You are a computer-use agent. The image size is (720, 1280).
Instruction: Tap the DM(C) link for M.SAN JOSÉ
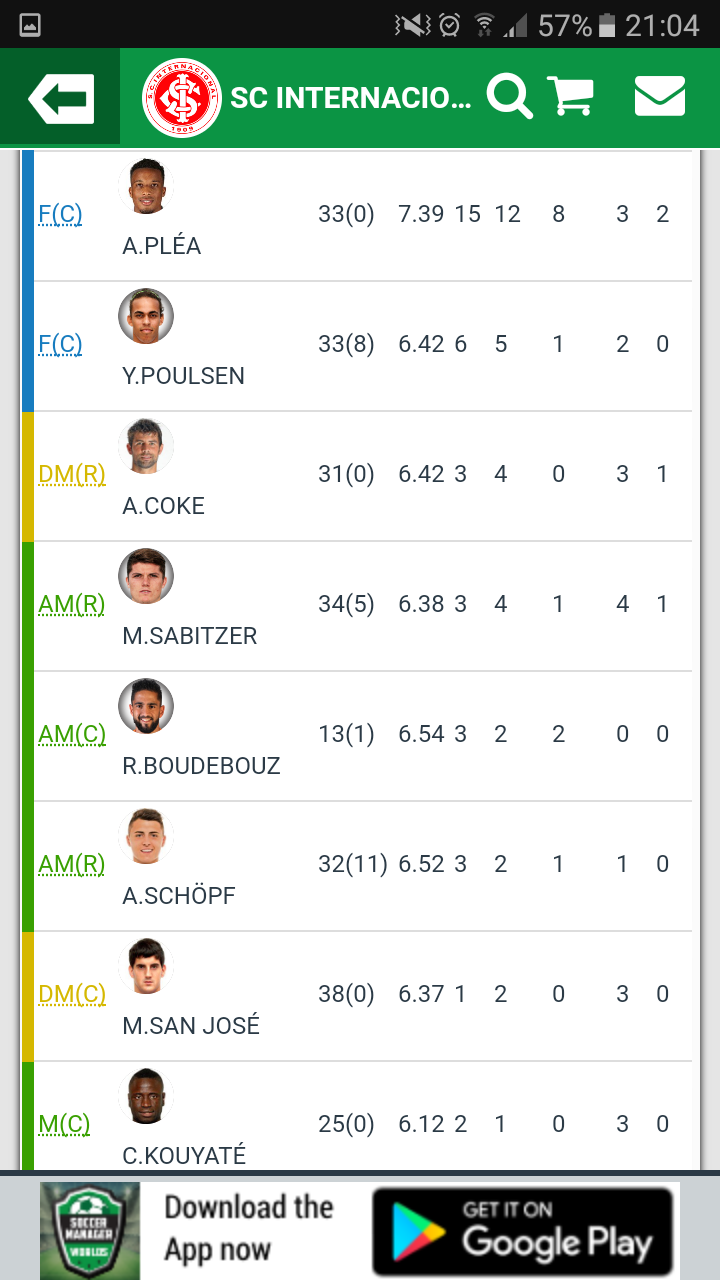coord(71,994)
